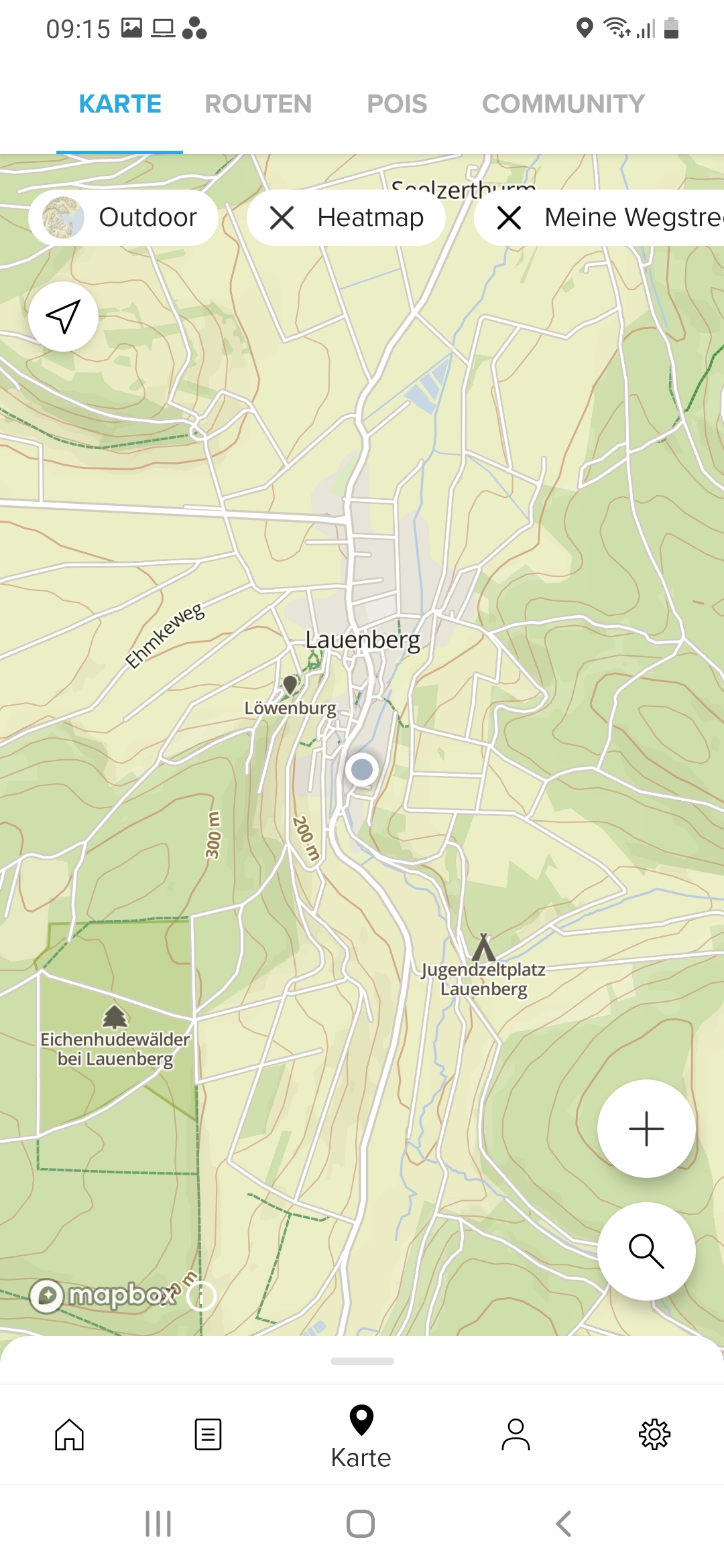Screen dimensions: 724x1568
Task: Go to the Community tab
Action: click(x=563, y=104)
